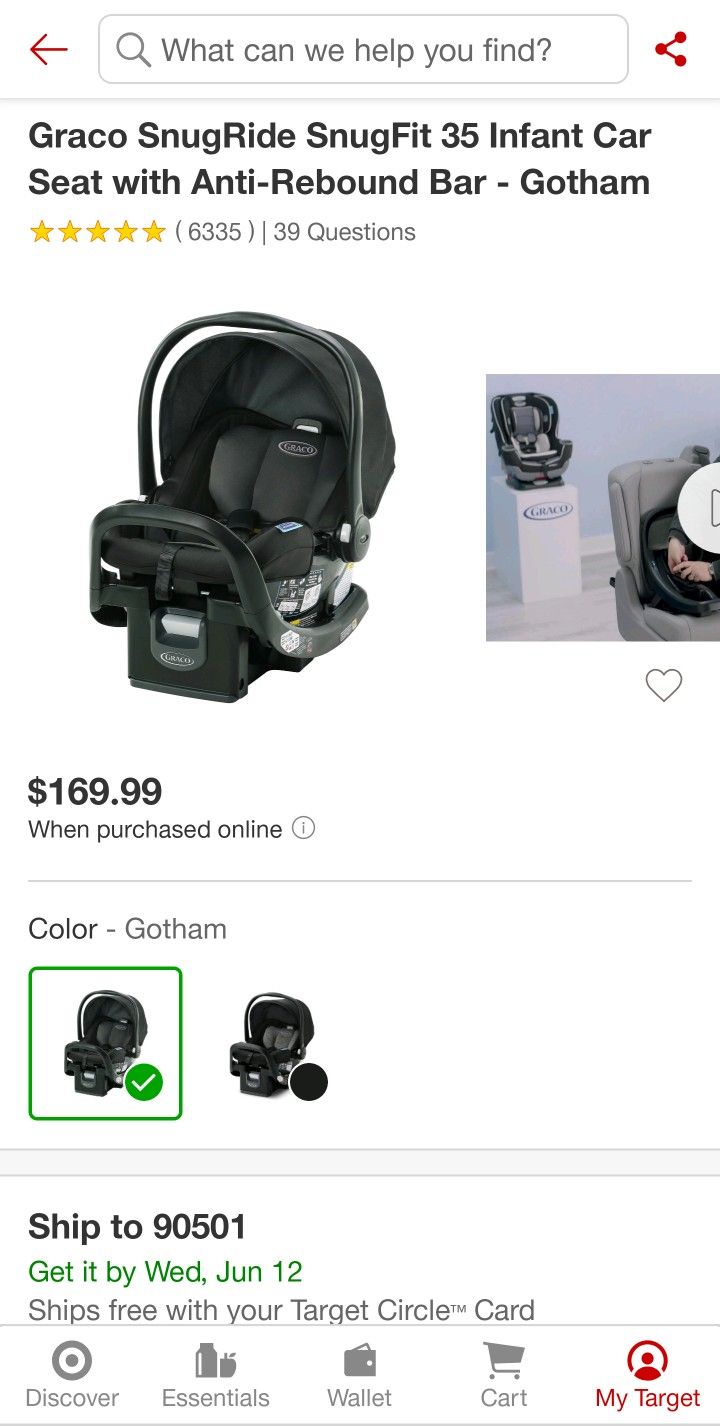Open the Cart icon
Image resolution: width=720 pixels, height=1426 pixels.
point(504,1361)
